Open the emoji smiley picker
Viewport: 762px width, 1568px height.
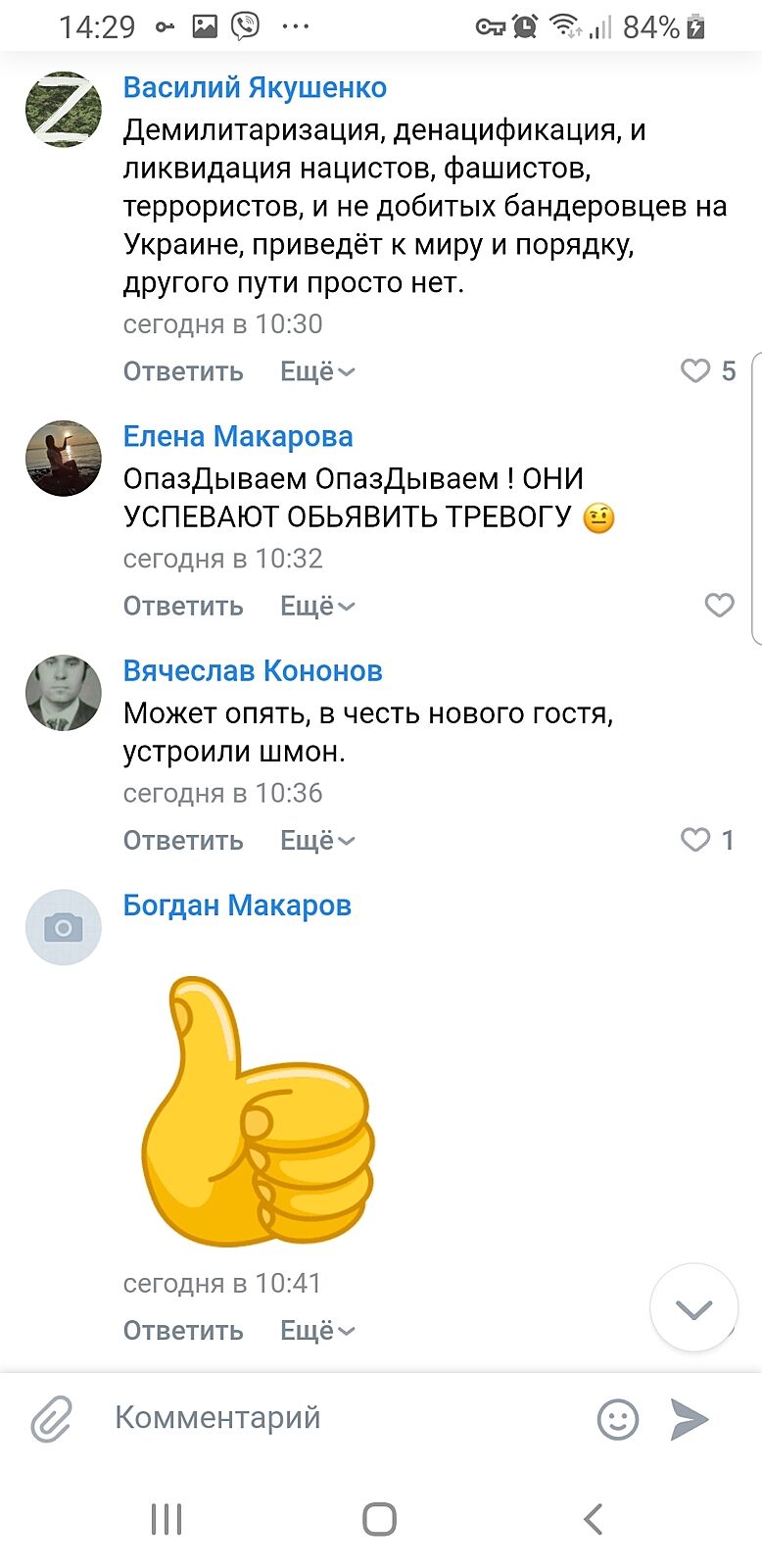click(x=618, y=1418)
